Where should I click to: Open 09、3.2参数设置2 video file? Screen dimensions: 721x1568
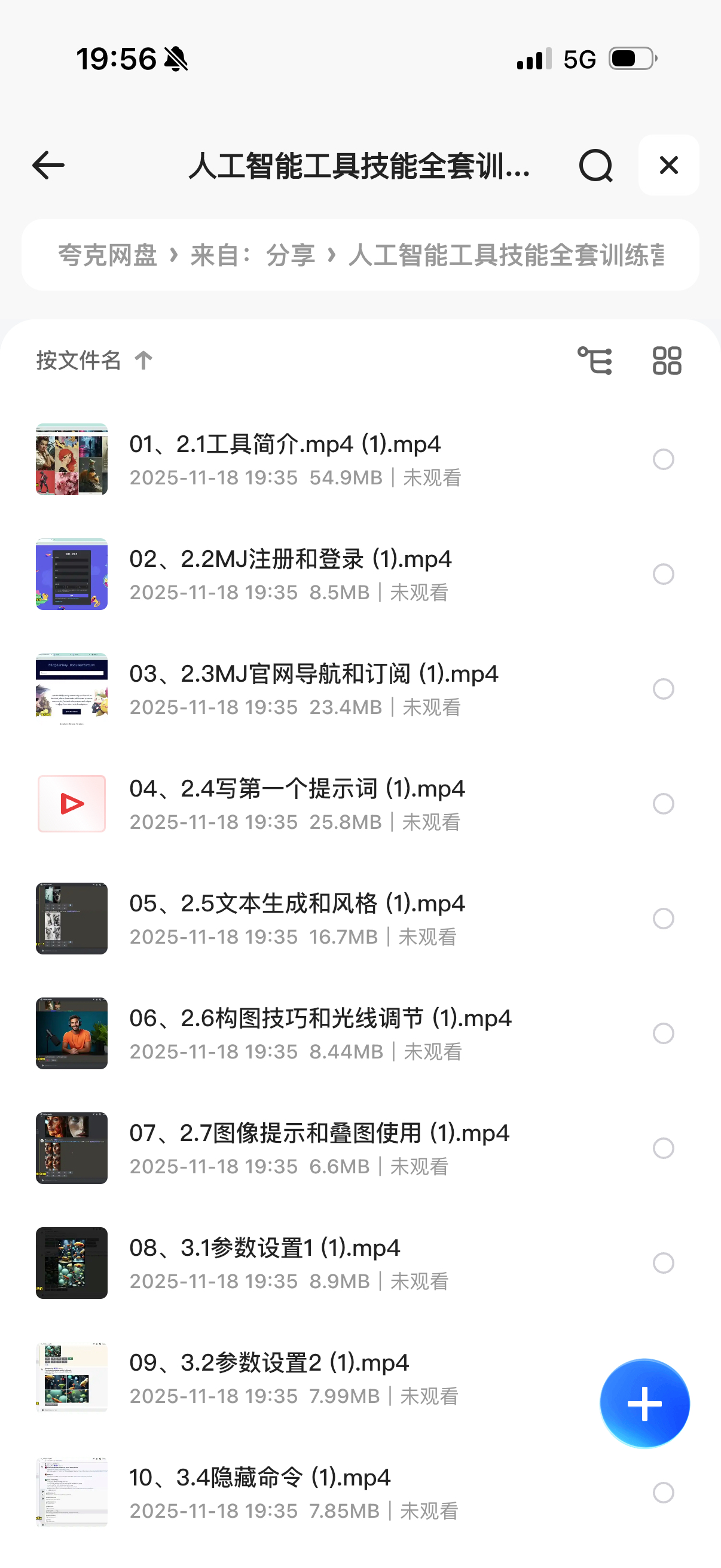[269, 1363]
